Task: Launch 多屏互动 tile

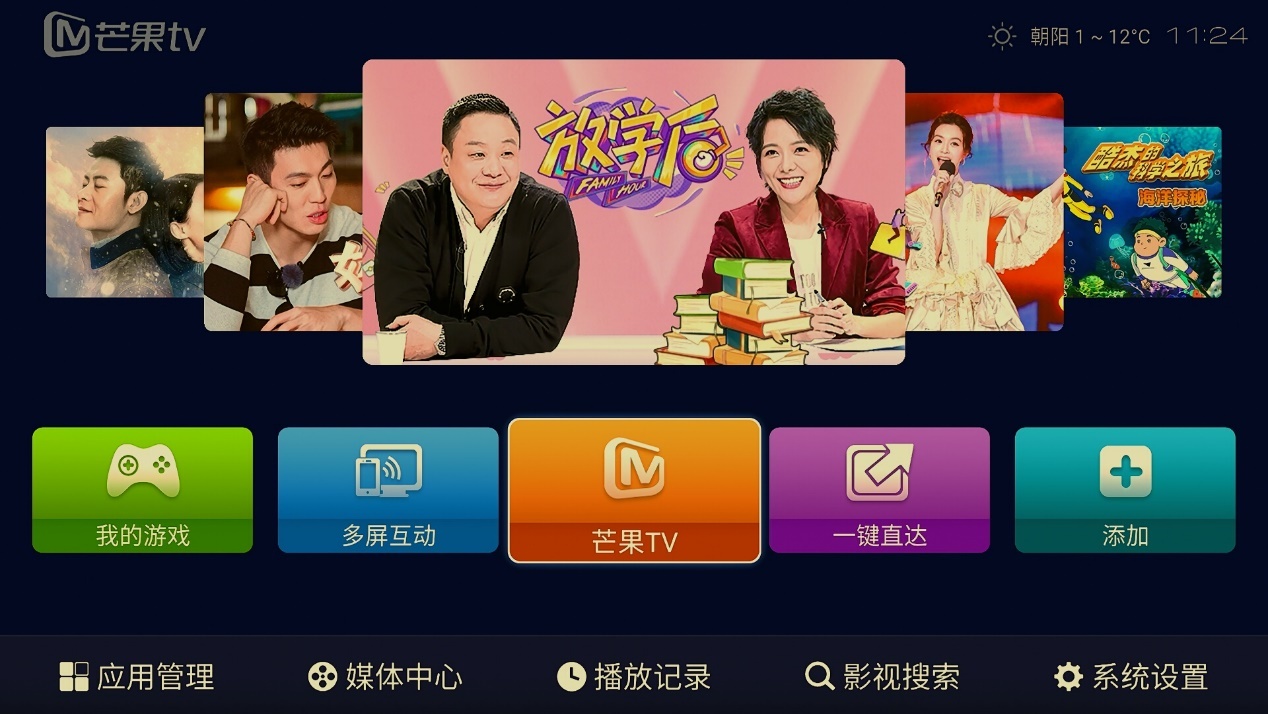Action: 388,490
